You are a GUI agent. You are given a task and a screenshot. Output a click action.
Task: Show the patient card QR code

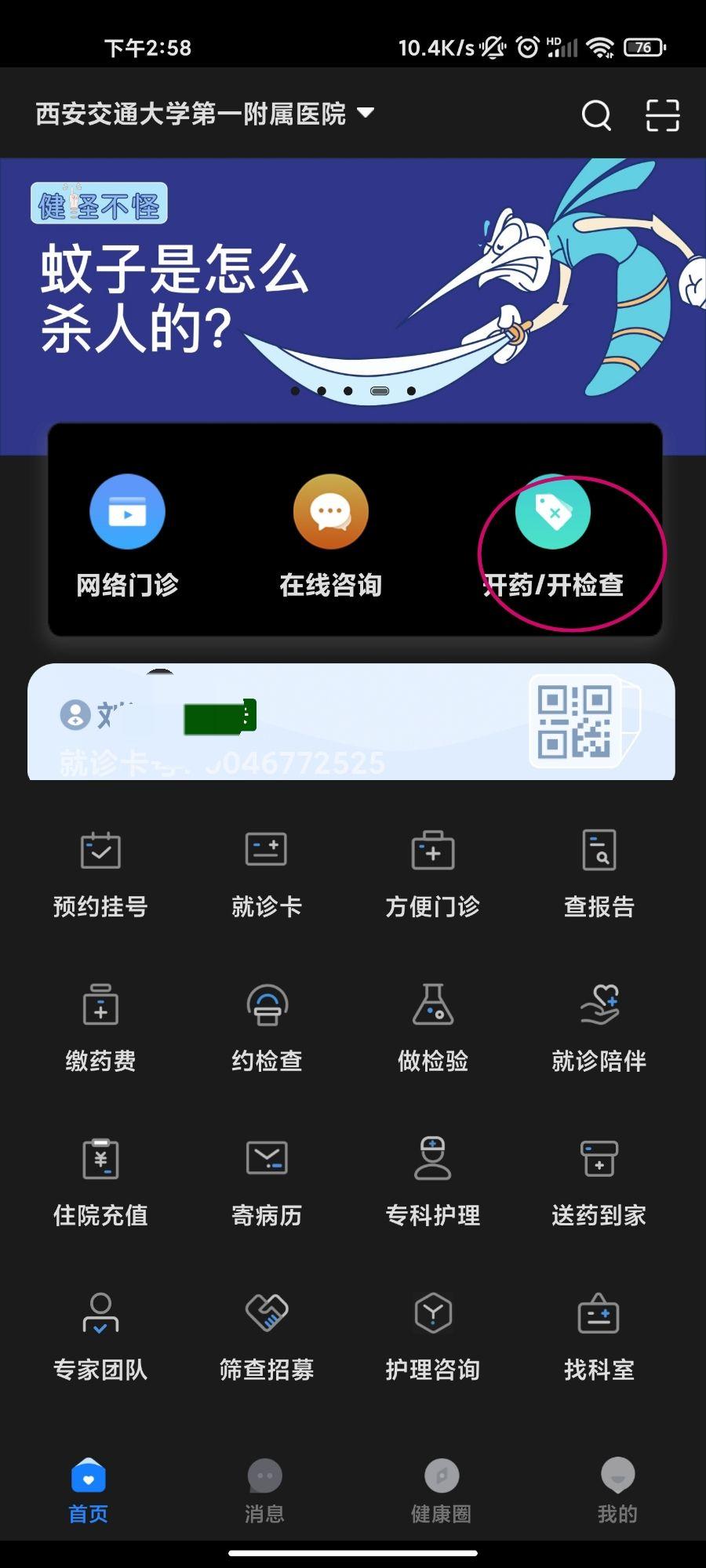575,722
